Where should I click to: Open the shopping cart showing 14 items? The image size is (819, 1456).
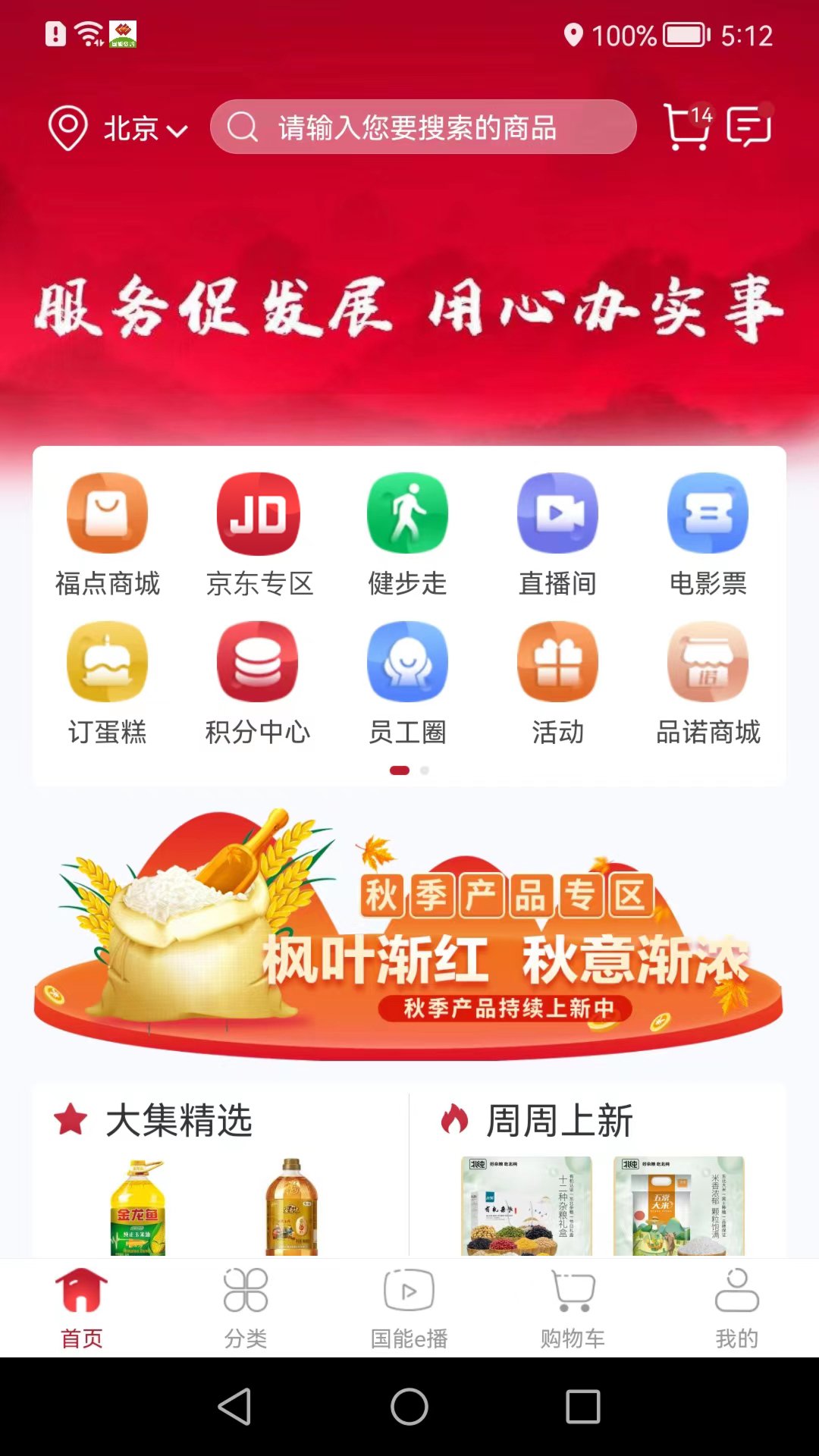click(x=685, y=129)
